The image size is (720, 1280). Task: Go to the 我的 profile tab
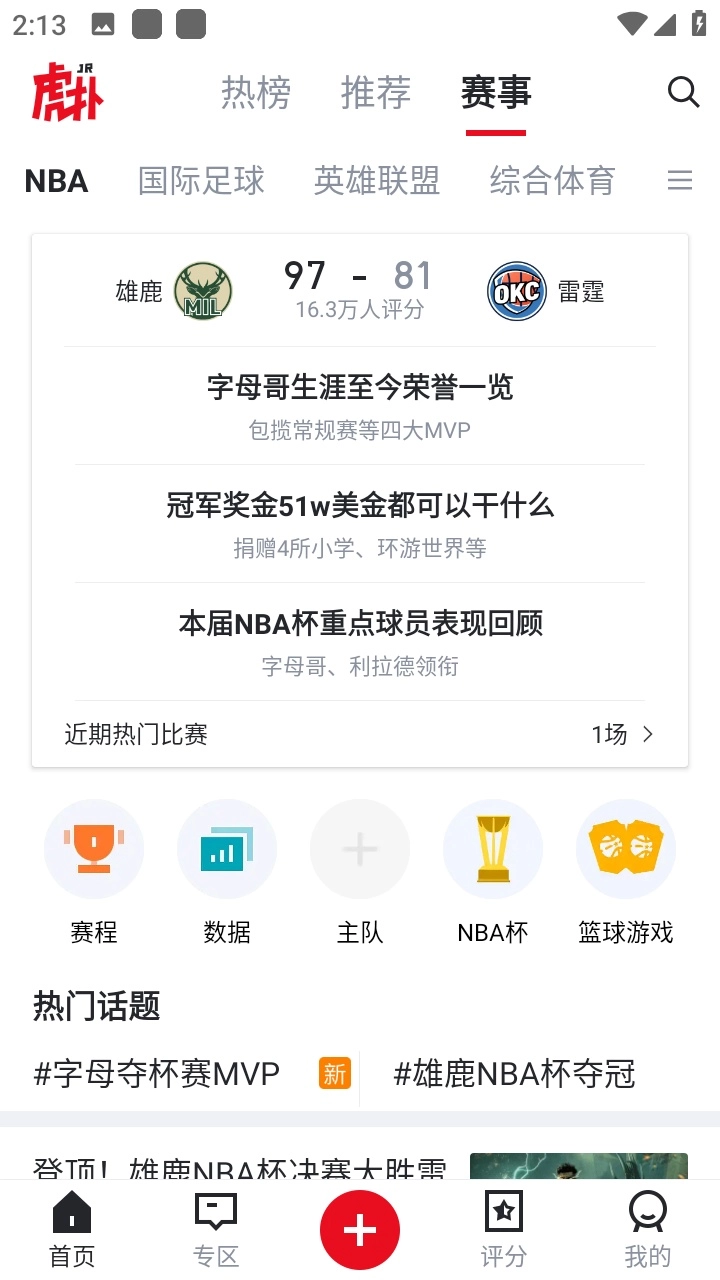(x=647, y=1230)
